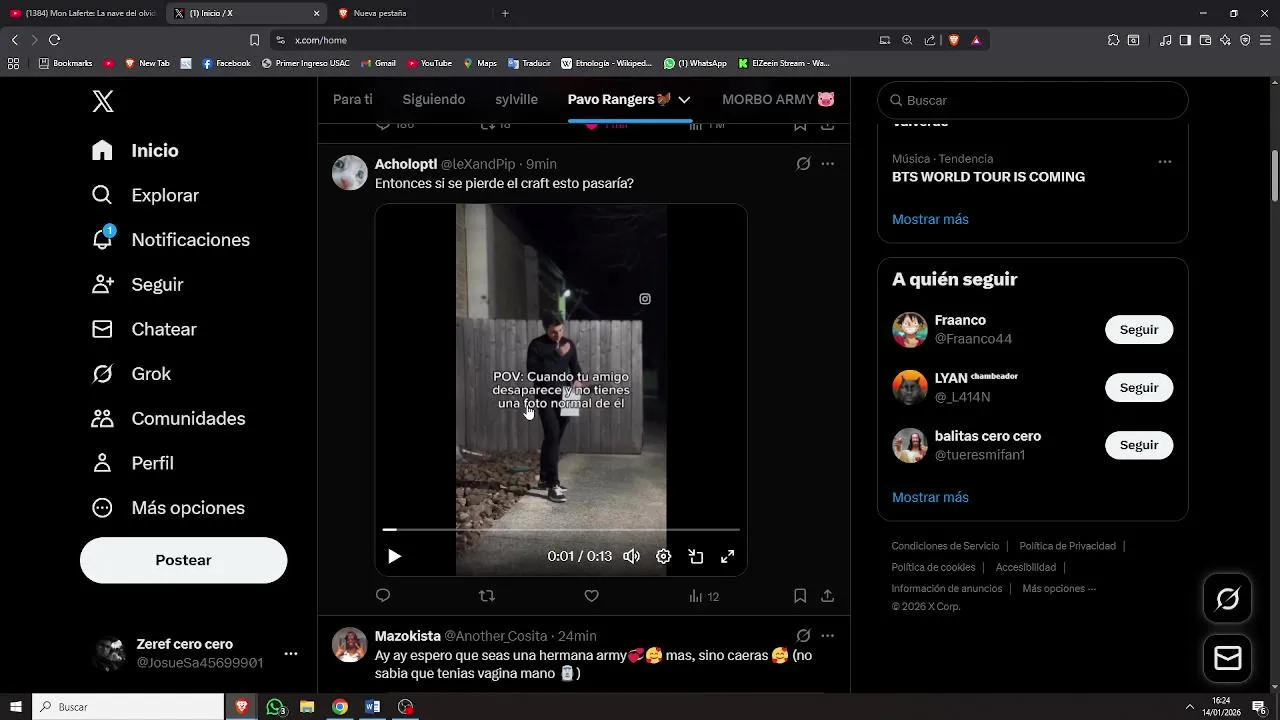Like Acholoptl's post

pos(591,596)
